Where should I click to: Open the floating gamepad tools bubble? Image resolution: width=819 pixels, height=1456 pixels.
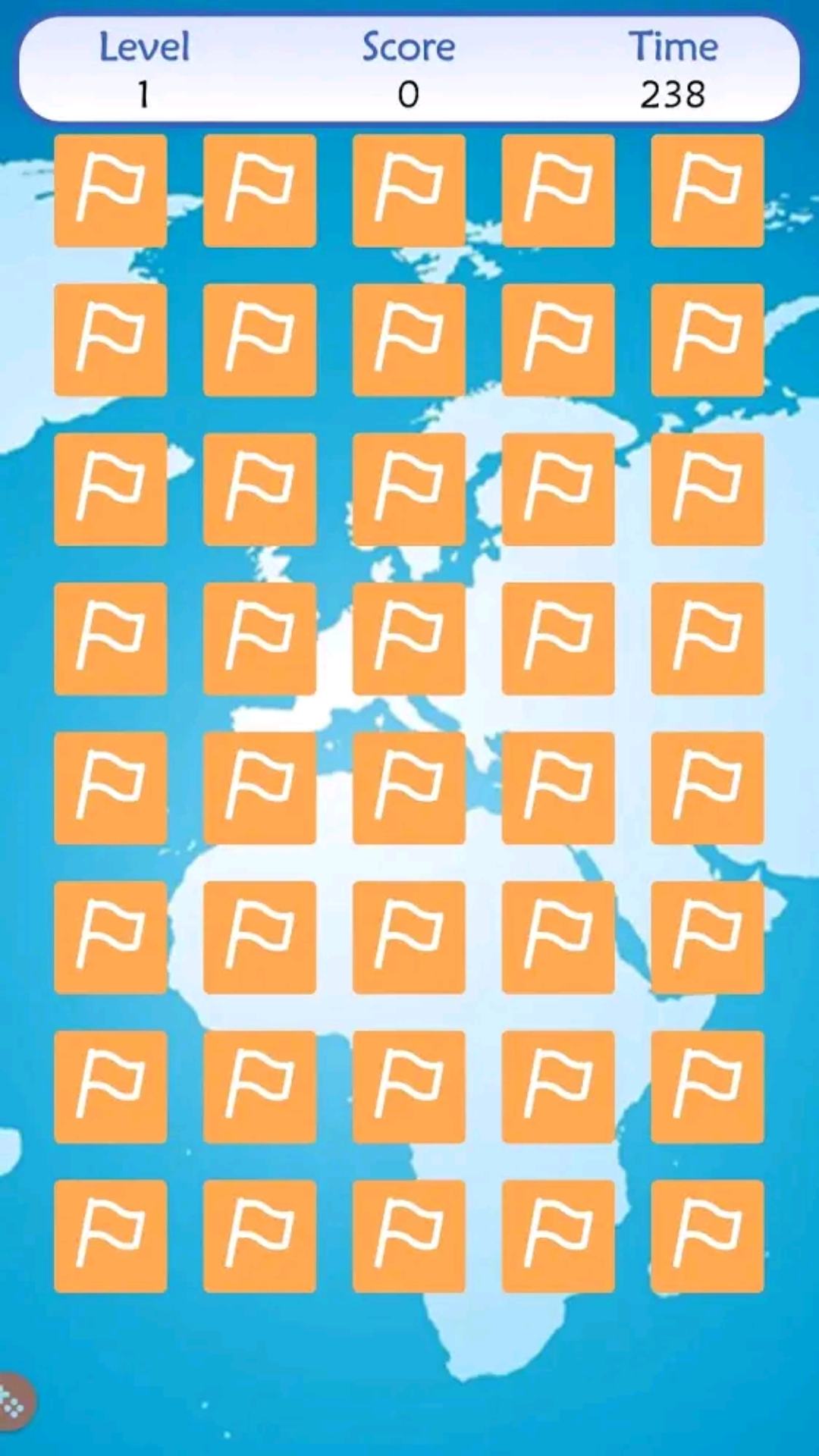14,1402
